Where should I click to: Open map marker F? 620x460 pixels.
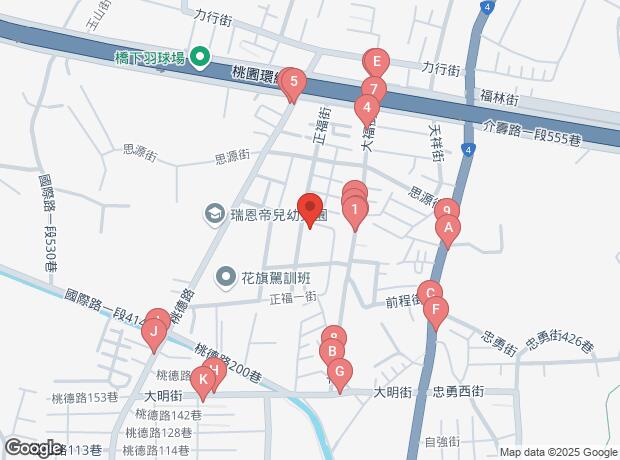click(x=435, y=309)
